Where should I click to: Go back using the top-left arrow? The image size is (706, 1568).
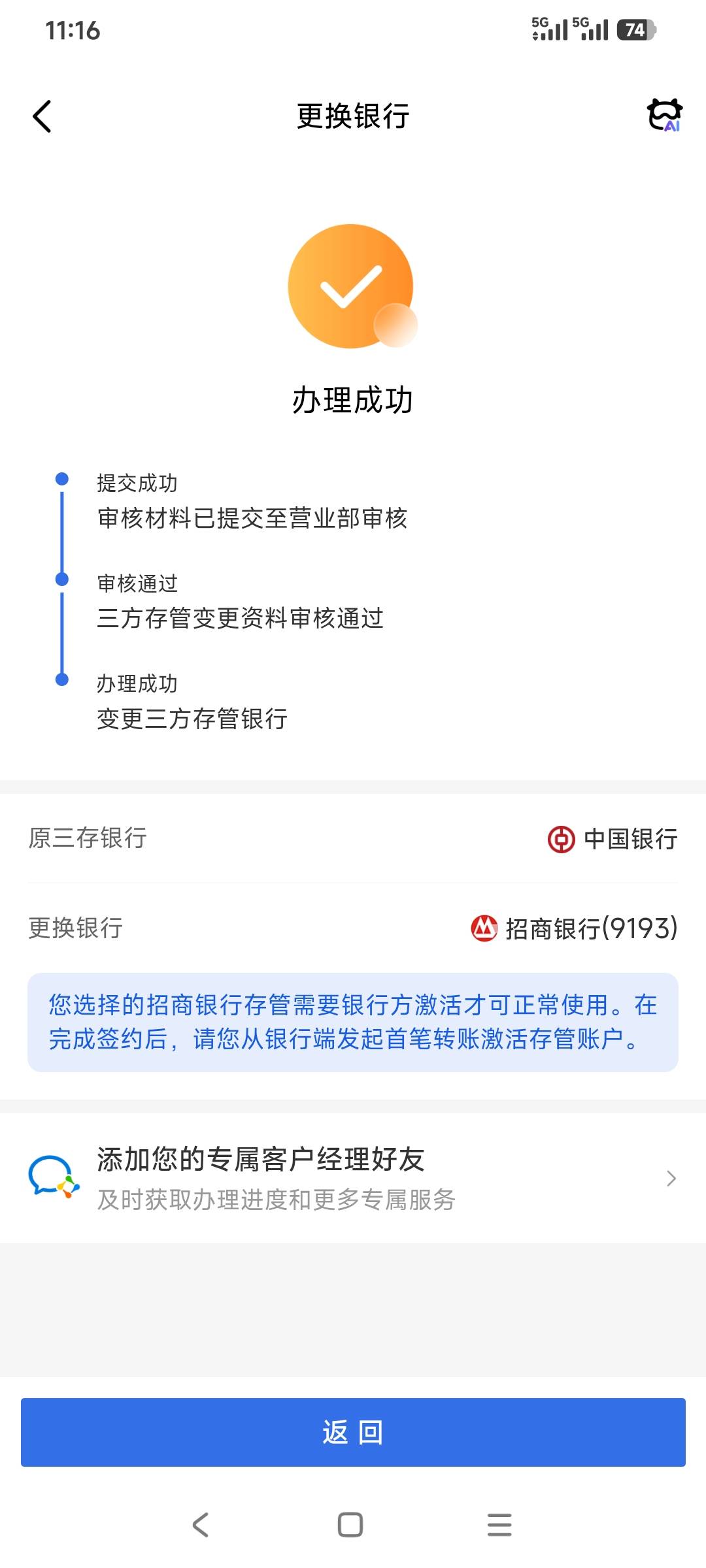pyautogui.click(x=42, y=116)
